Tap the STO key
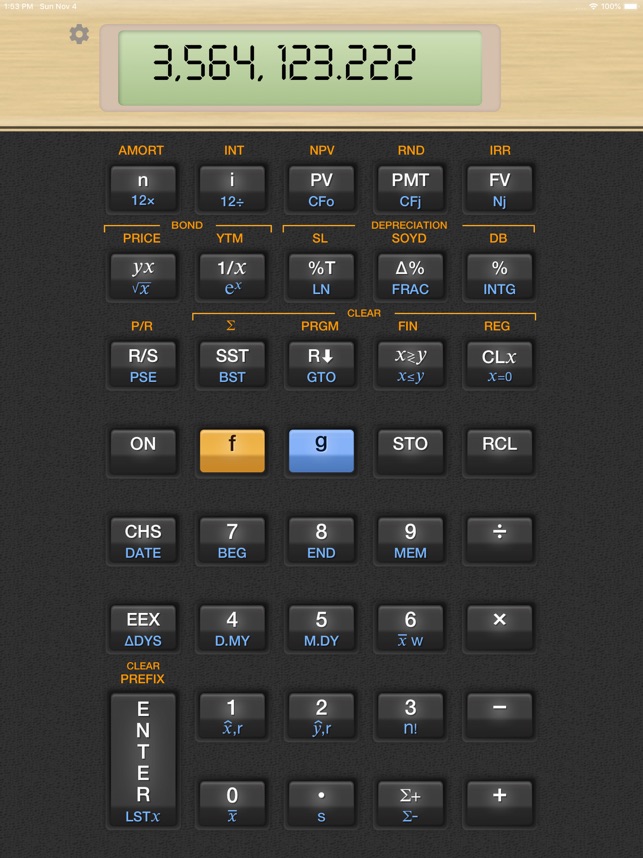The image size is (643, 858). (410, 450)
